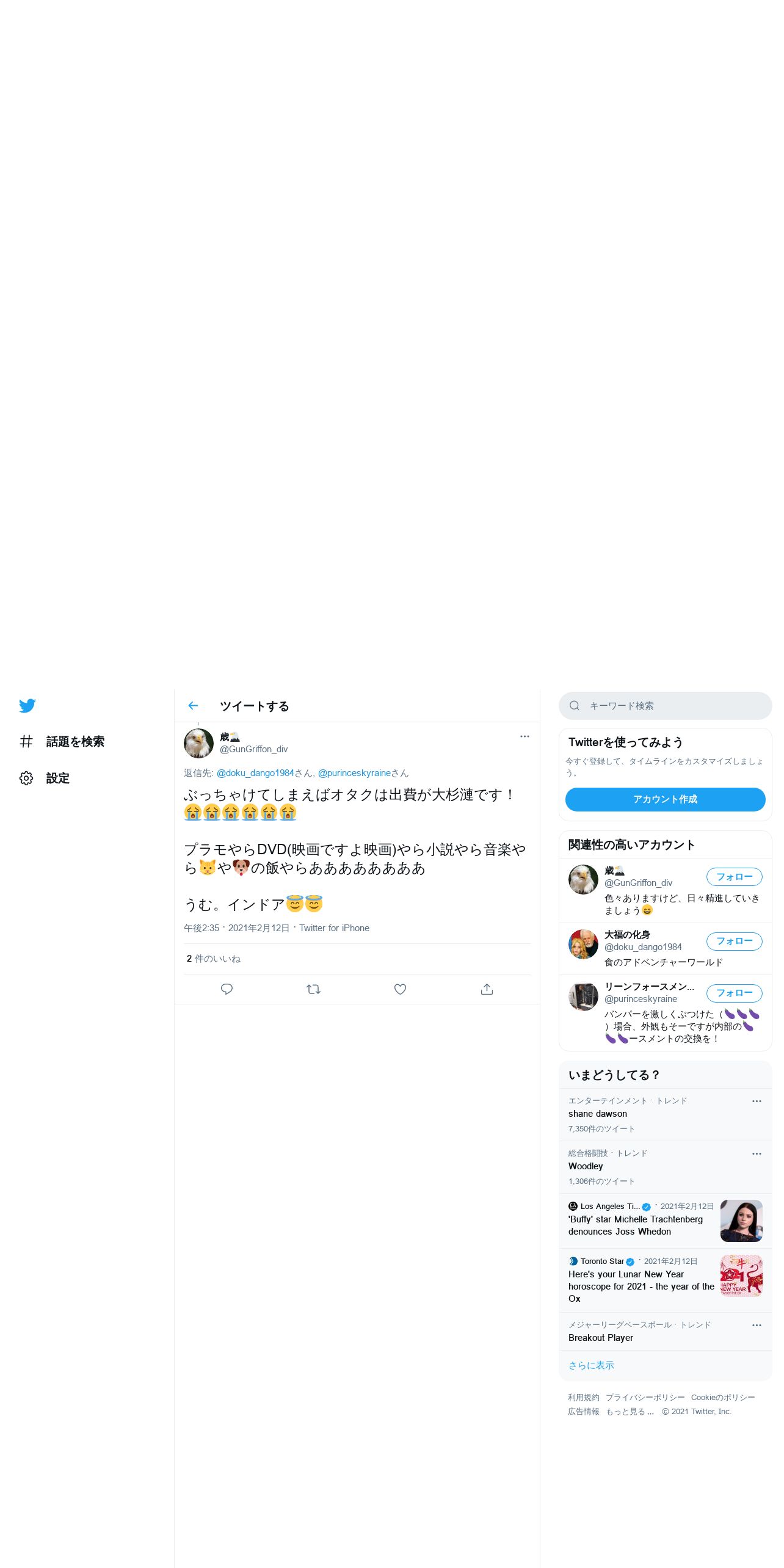Like the tweet with heart icon
The width and height of the screenshot is (784, 1568).
400,989
